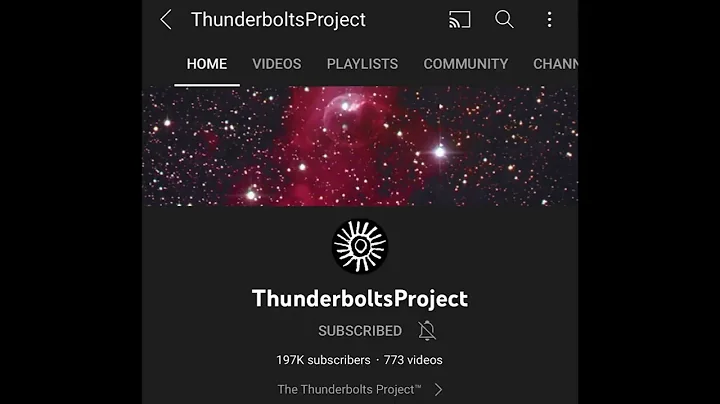
Task: Change notification bell settings
Action: [x=427, y=331]
